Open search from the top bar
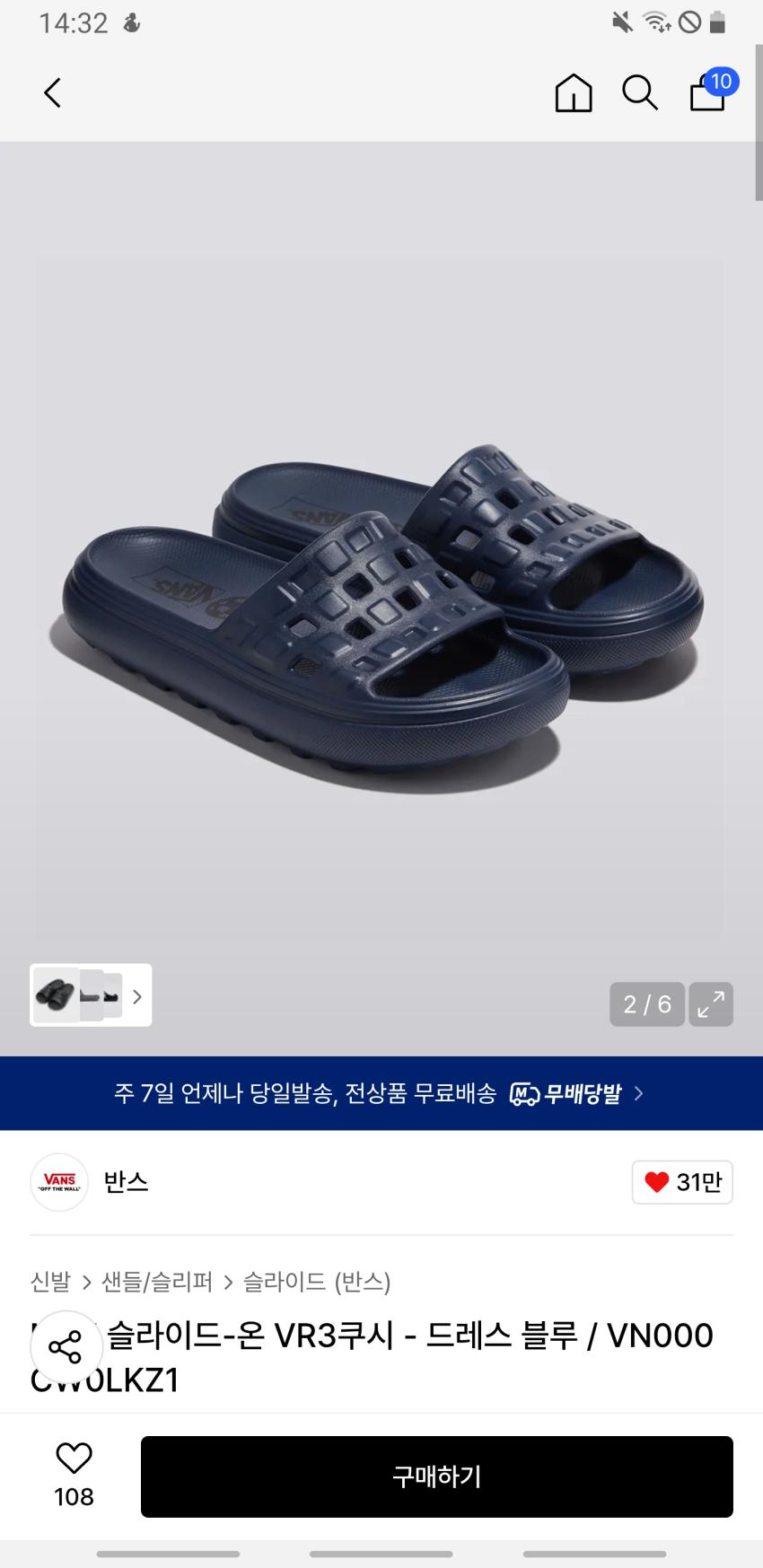Screen dimensions: 763x1568 (x=640, y=92)
